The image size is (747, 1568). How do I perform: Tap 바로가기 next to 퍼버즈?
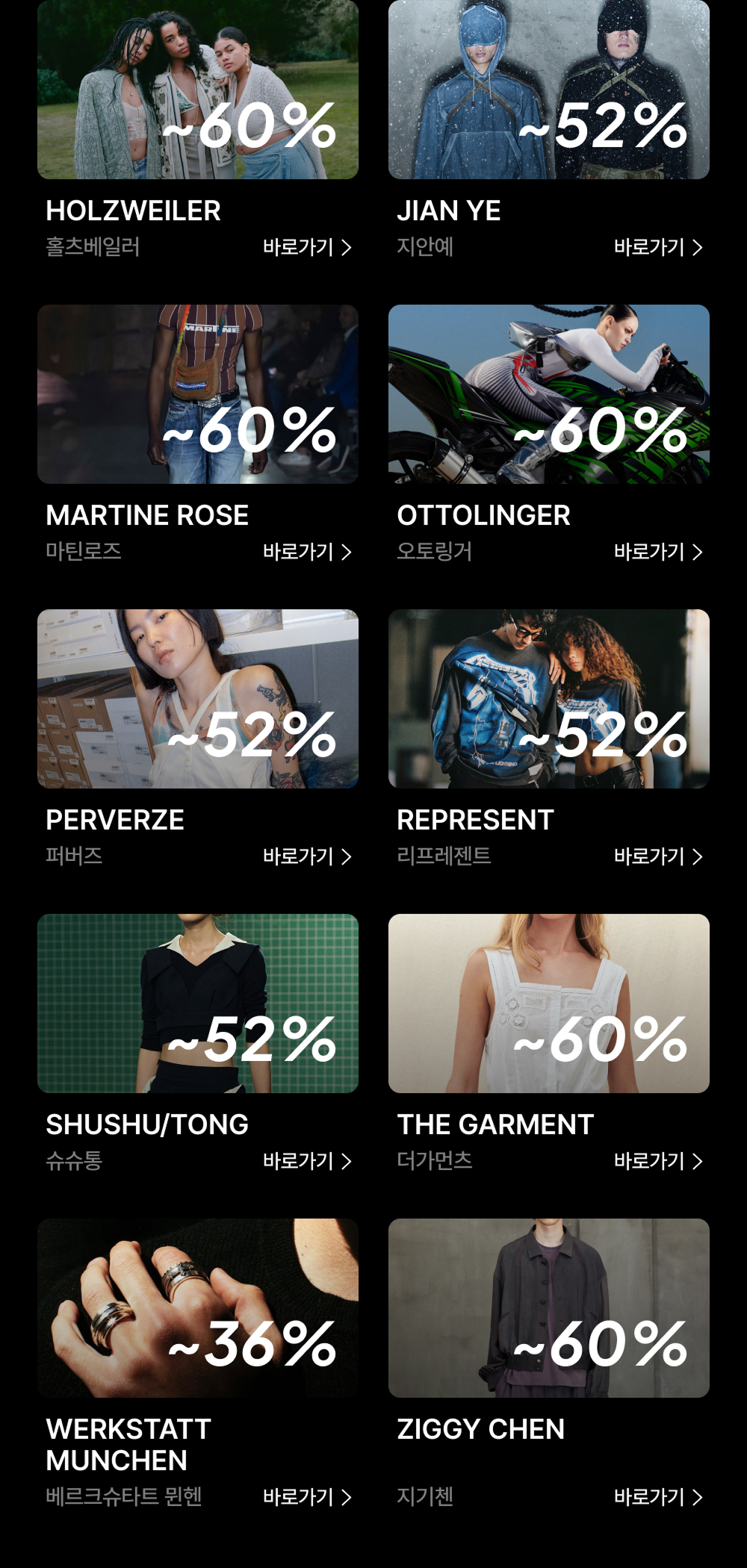306,856
